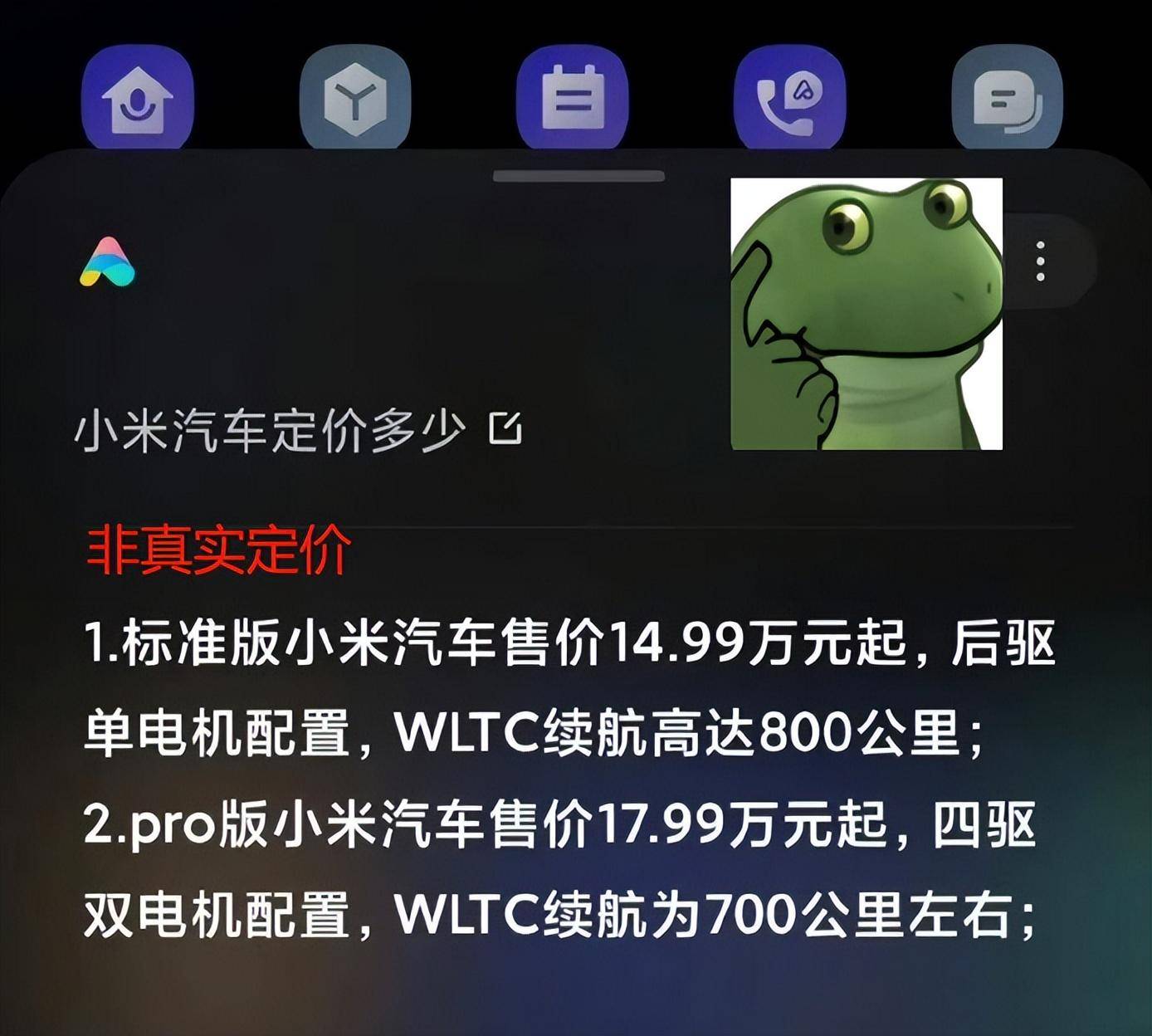Tap the XiaoAi assistant logo
This screenshot has width=1152, height=1036.
pos(108,263)
